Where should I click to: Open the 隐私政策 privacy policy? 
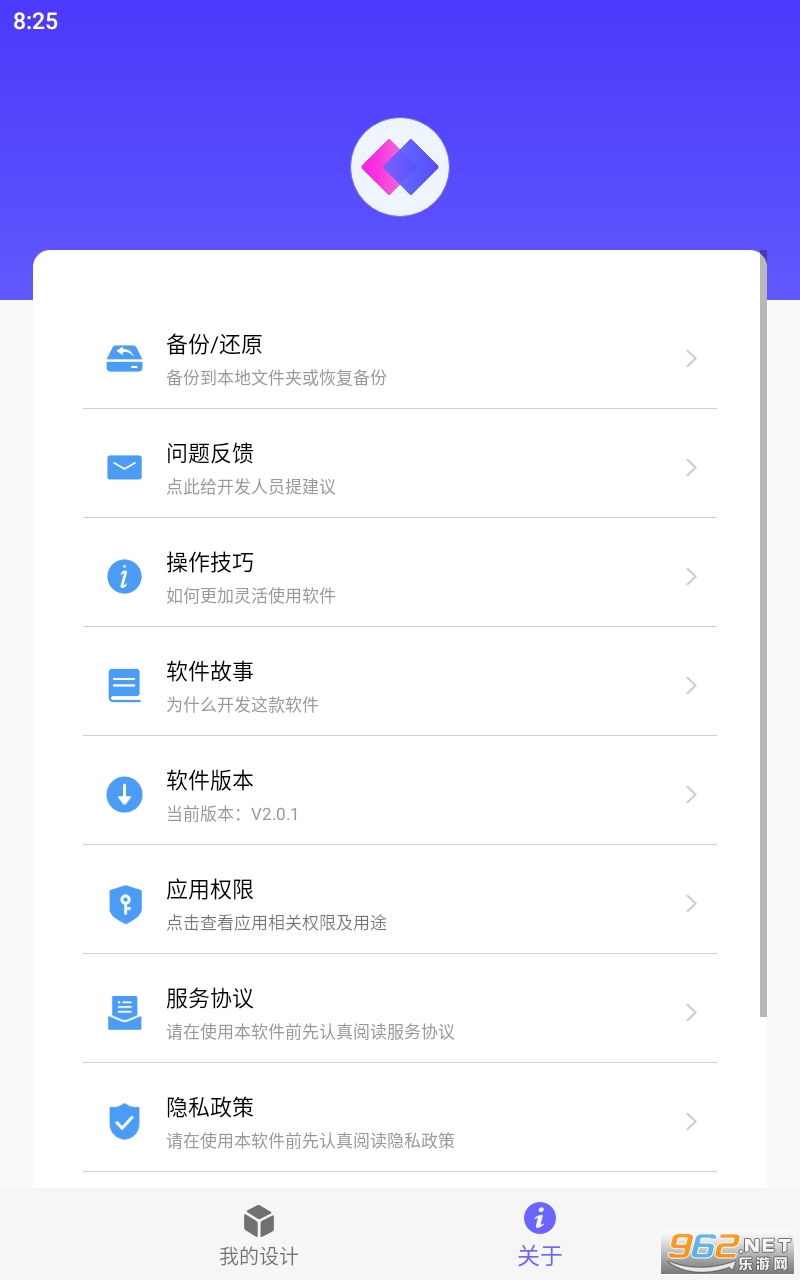pos(400,1122)
